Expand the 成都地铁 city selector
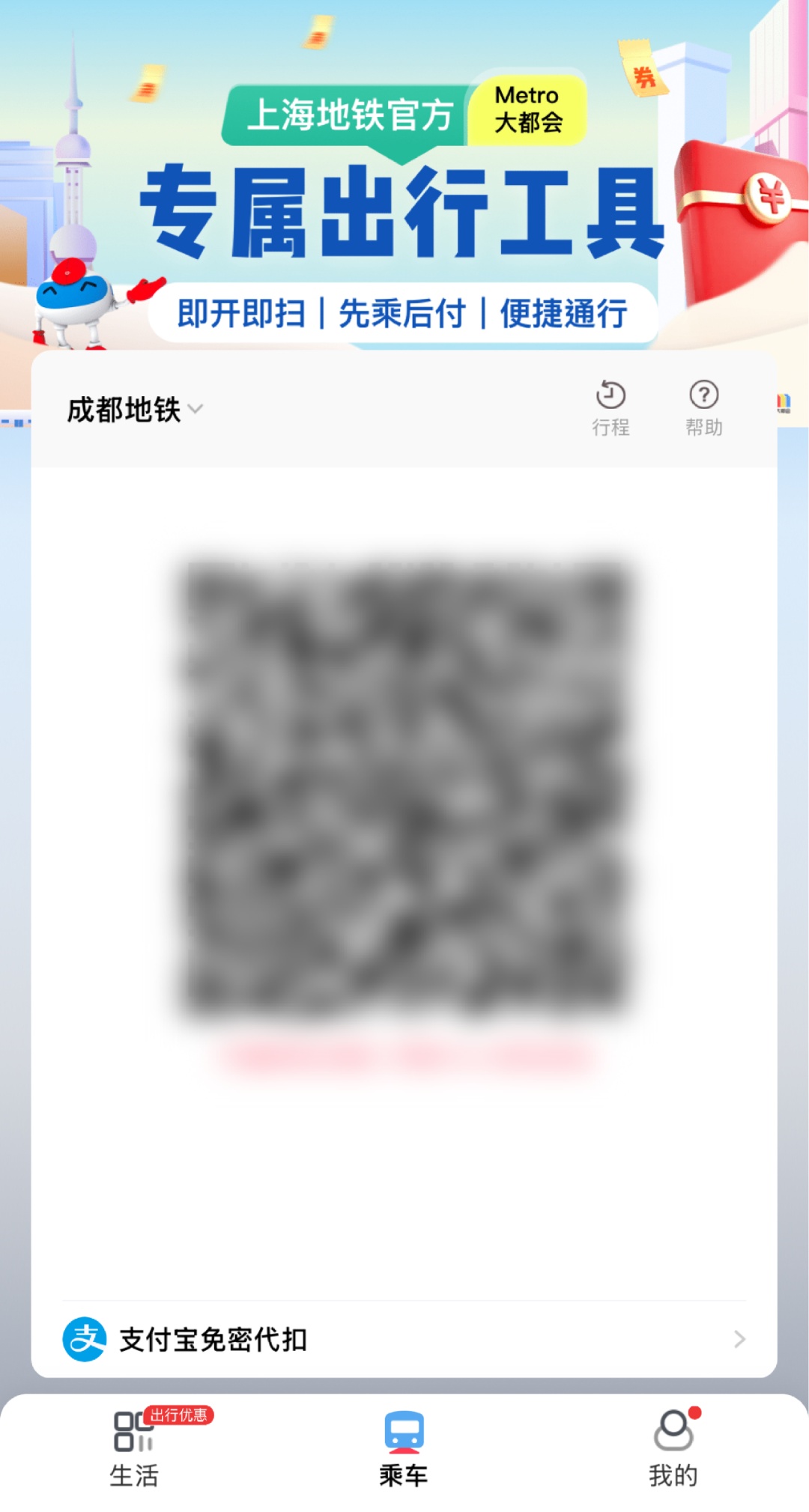Viewport: 809px width, 1512px height. click(135, 410)
